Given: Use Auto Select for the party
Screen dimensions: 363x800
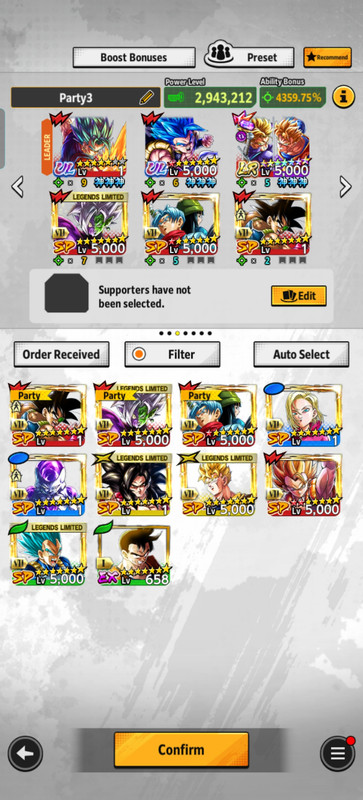Looking at the screenshot, I should (301, 354).
